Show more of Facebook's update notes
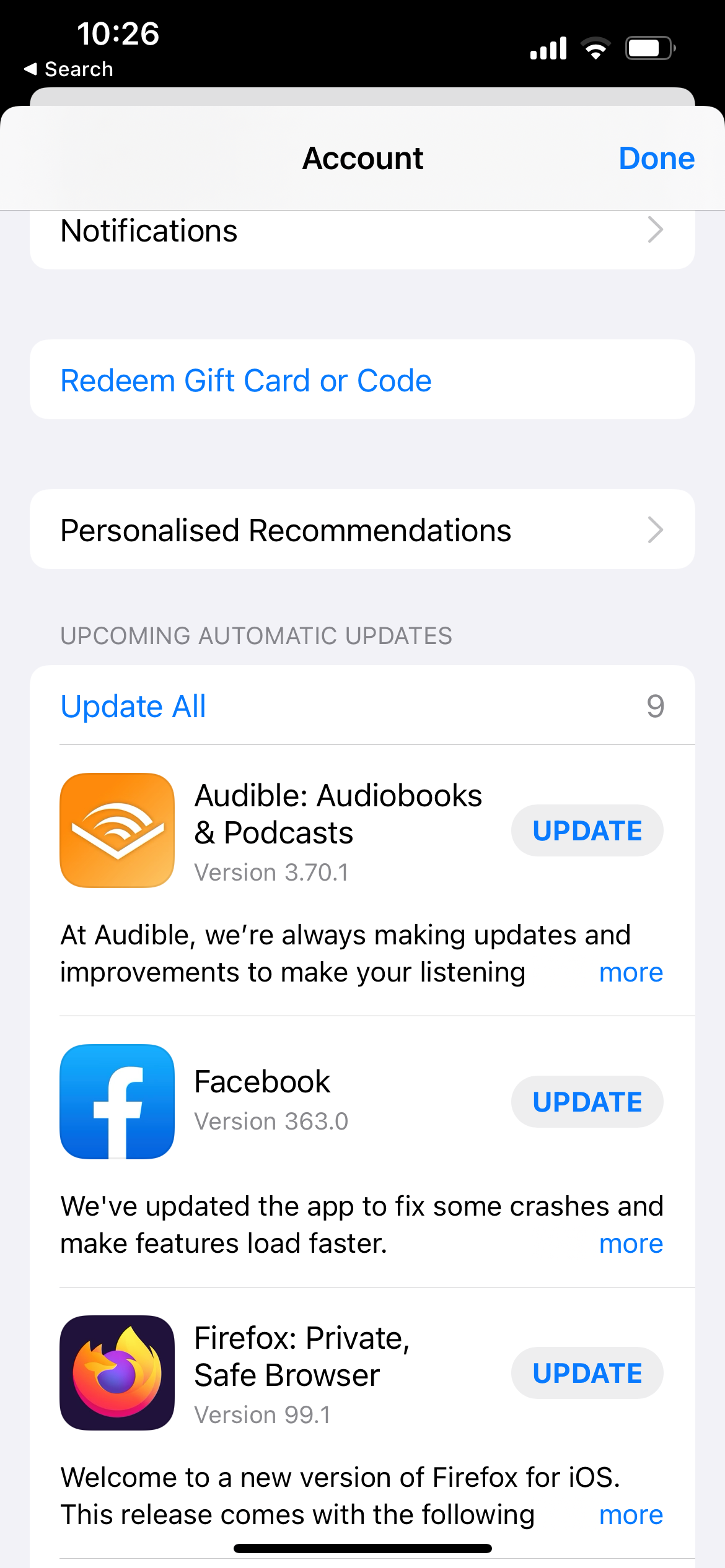Viewport: 725px width, 1568px height. coord(631,1244)
